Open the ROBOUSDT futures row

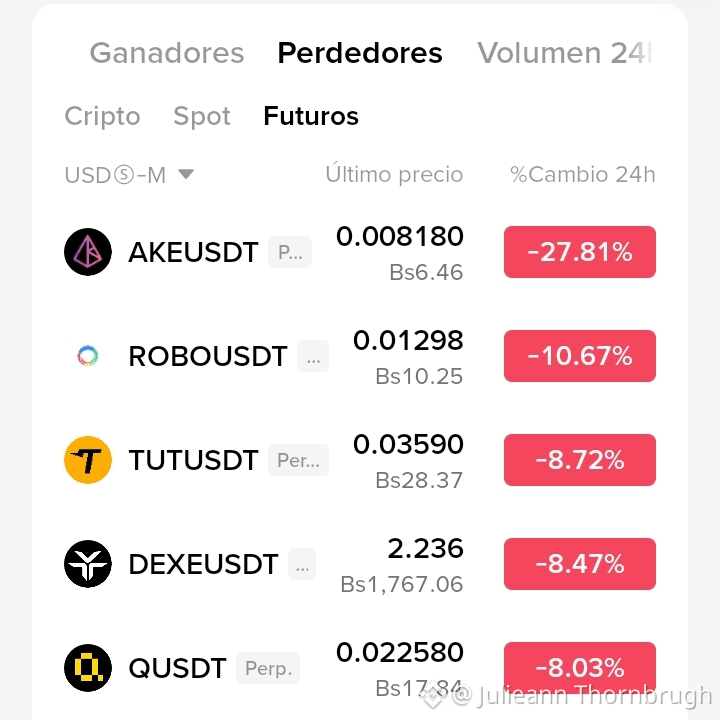coord(360,356)
